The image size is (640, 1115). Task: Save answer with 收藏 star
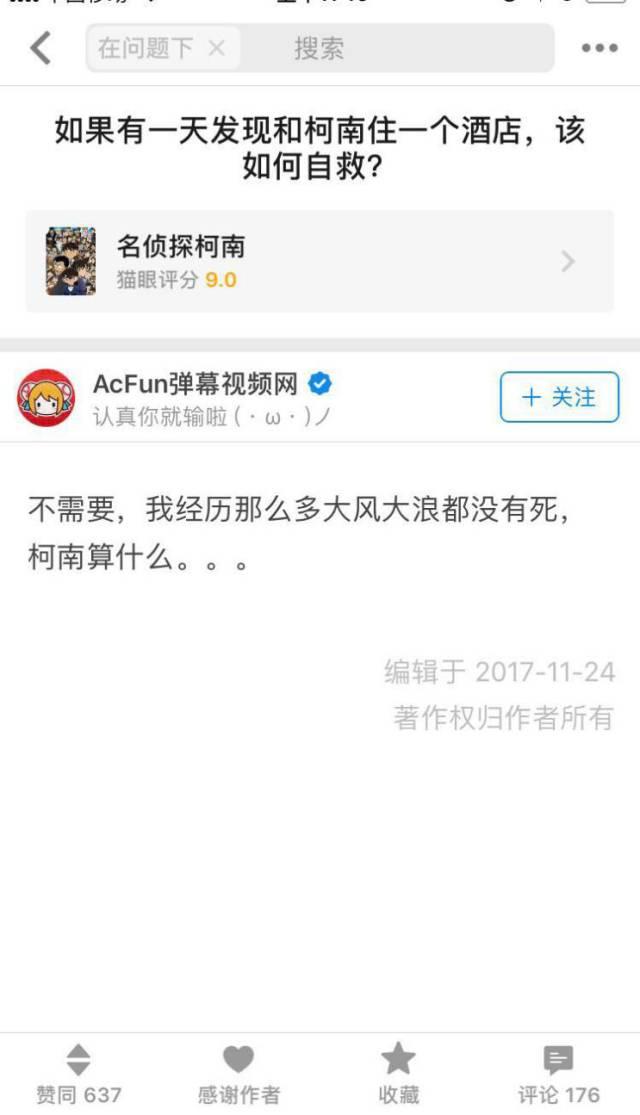pyautogui.click(x=398, y=1074)
